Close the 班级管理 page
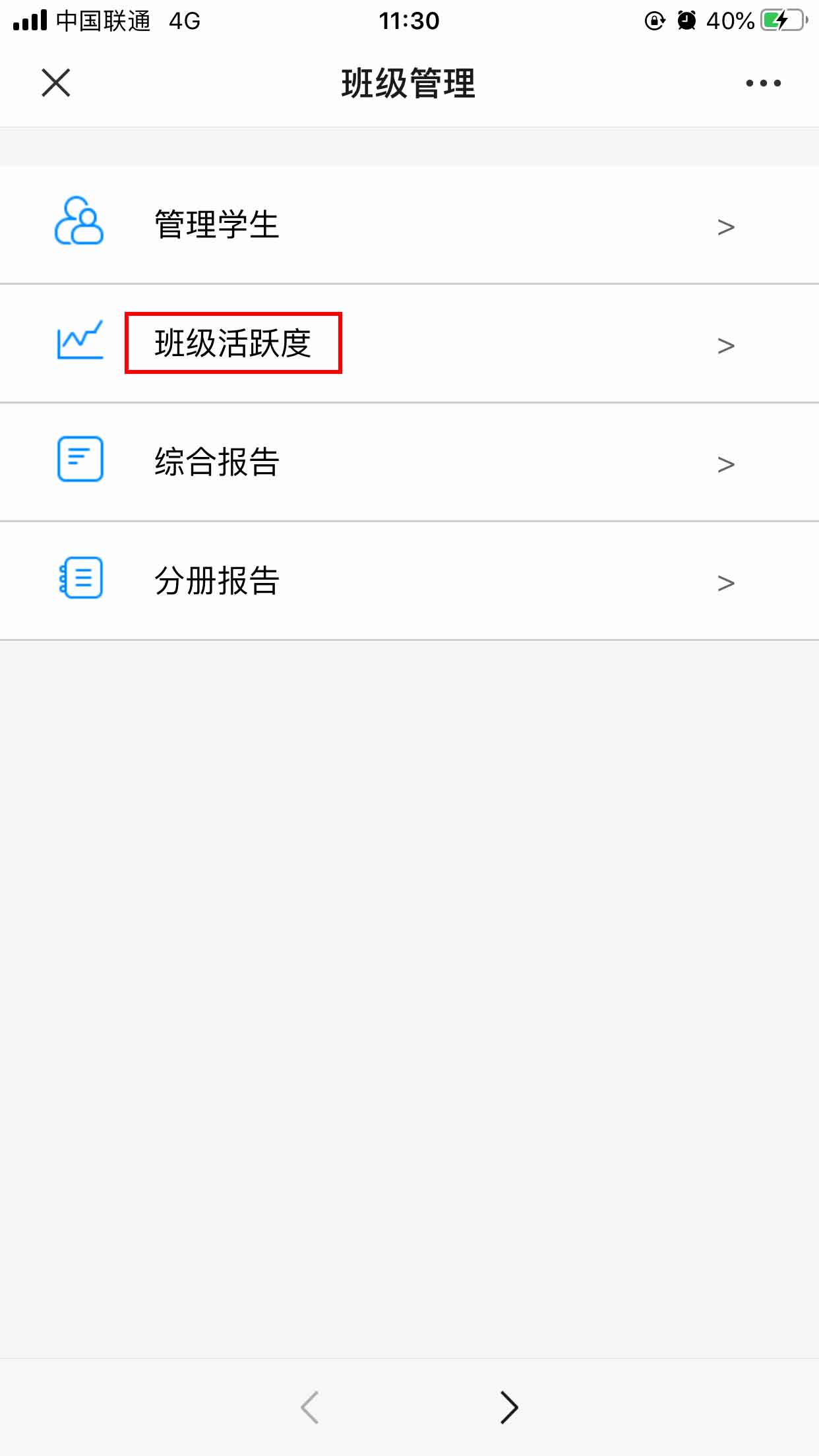 tap(56, 83)
